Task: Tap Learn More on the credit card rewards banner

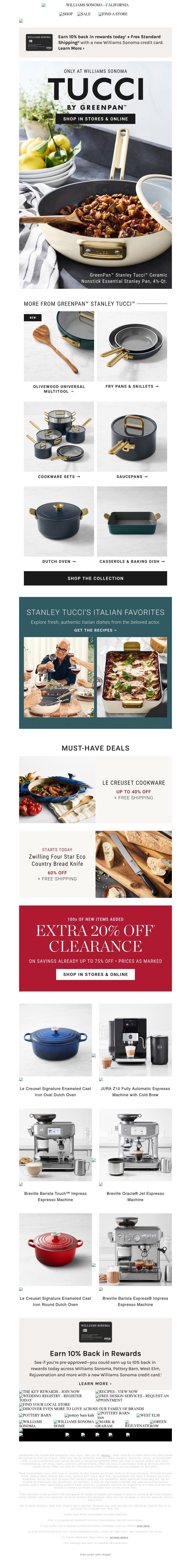Action: (71, 48)
